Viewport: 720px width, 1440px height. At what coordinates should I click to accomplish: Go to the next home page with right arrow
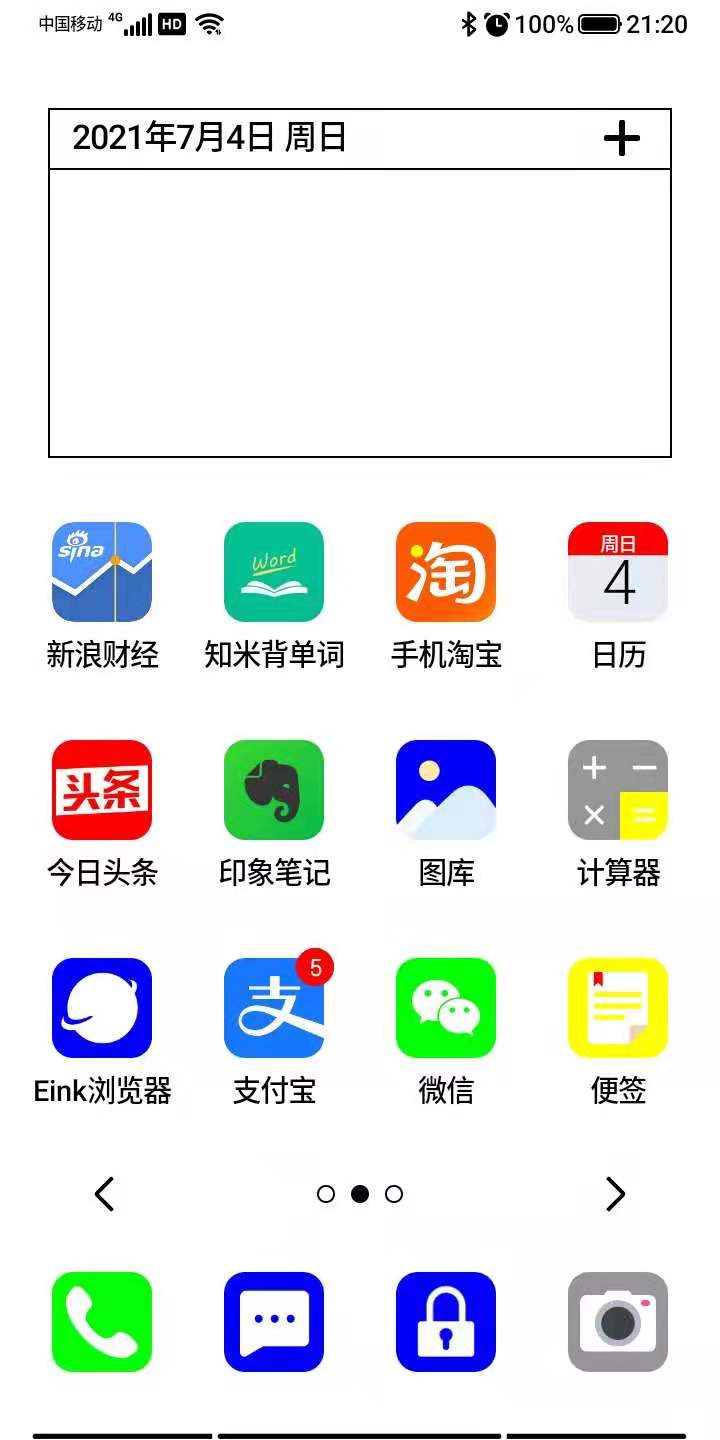pyautogui.click(x=615, y=1194)
